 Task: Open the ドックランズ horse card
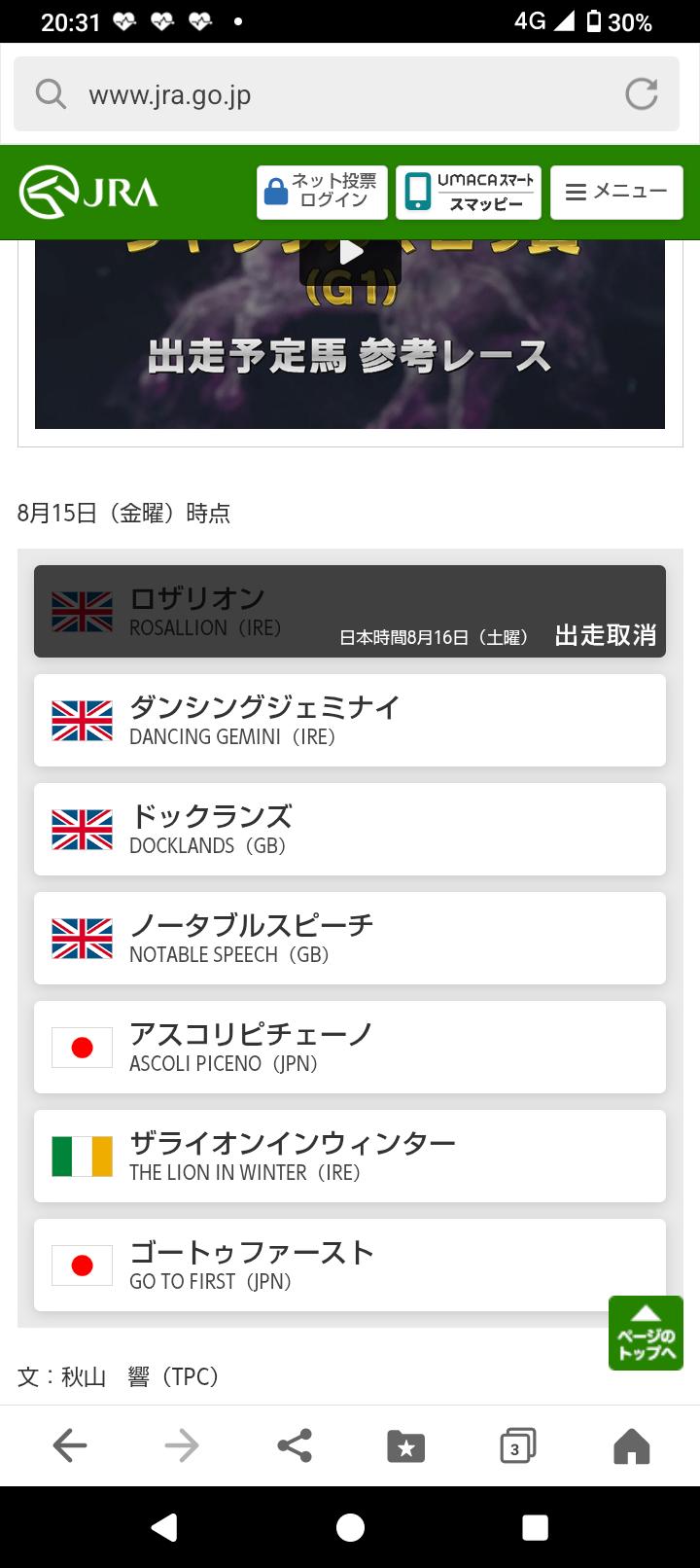pos(350,830)
